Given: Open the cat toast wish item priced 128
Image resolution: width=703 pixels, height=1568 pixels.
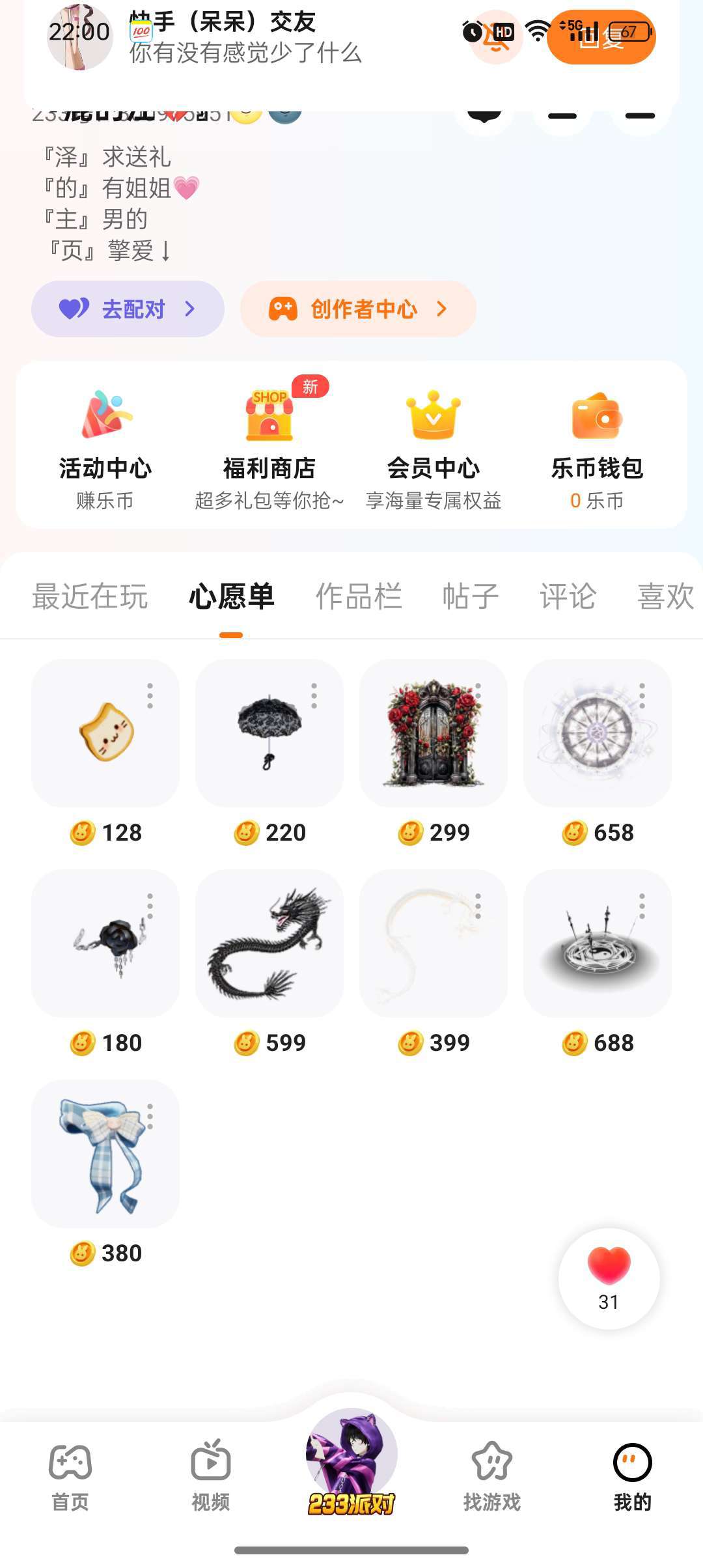Looking at the screenshot, I should point(105,733).
